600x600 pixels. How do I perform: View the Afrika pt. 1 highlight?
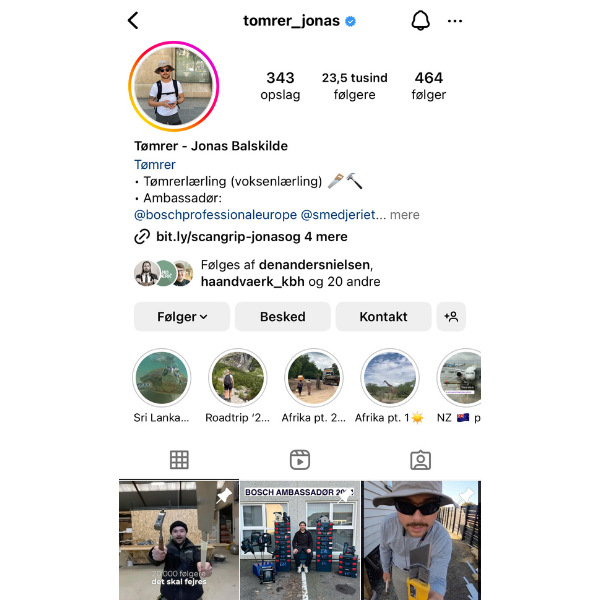389,378
